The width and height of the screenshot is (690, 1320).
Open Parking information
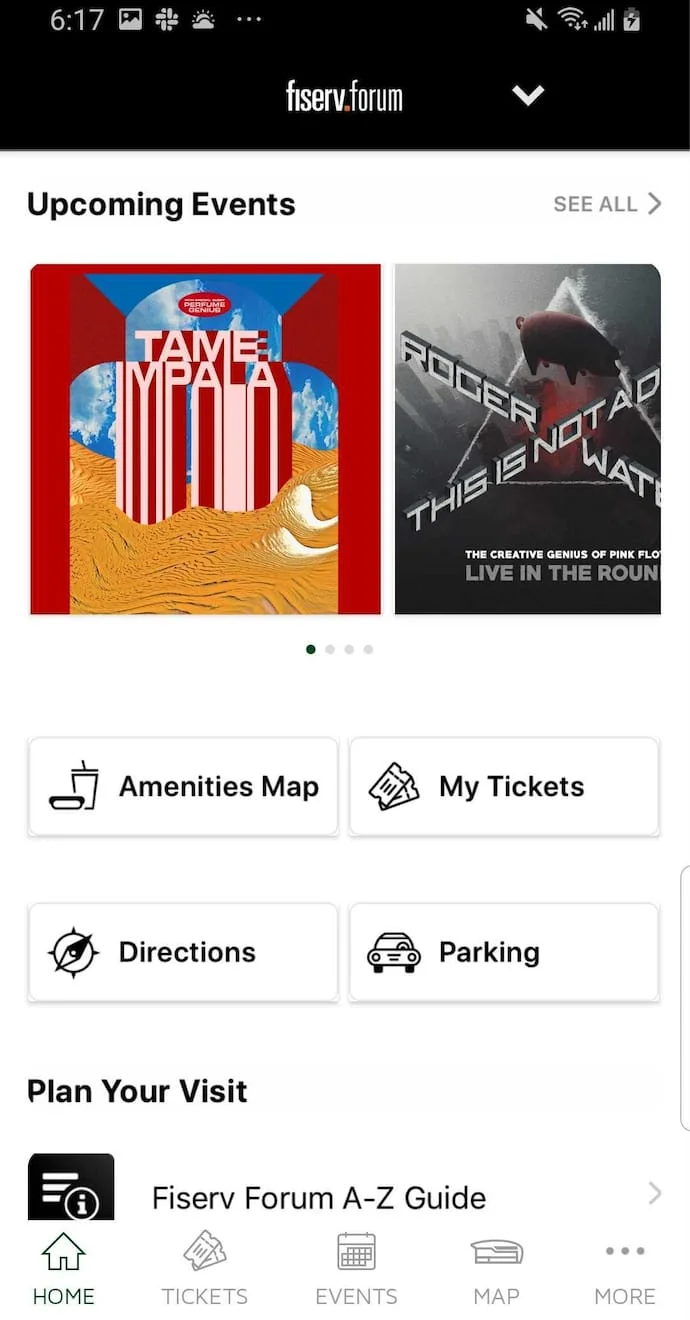504,952
